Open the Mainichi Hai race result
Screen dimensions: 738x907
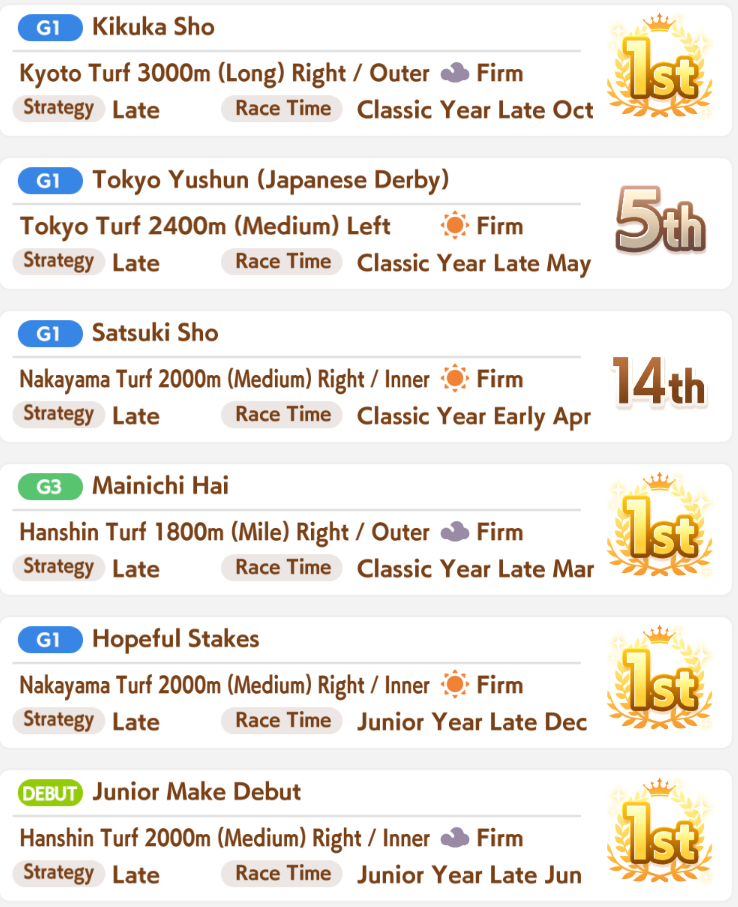300,529
